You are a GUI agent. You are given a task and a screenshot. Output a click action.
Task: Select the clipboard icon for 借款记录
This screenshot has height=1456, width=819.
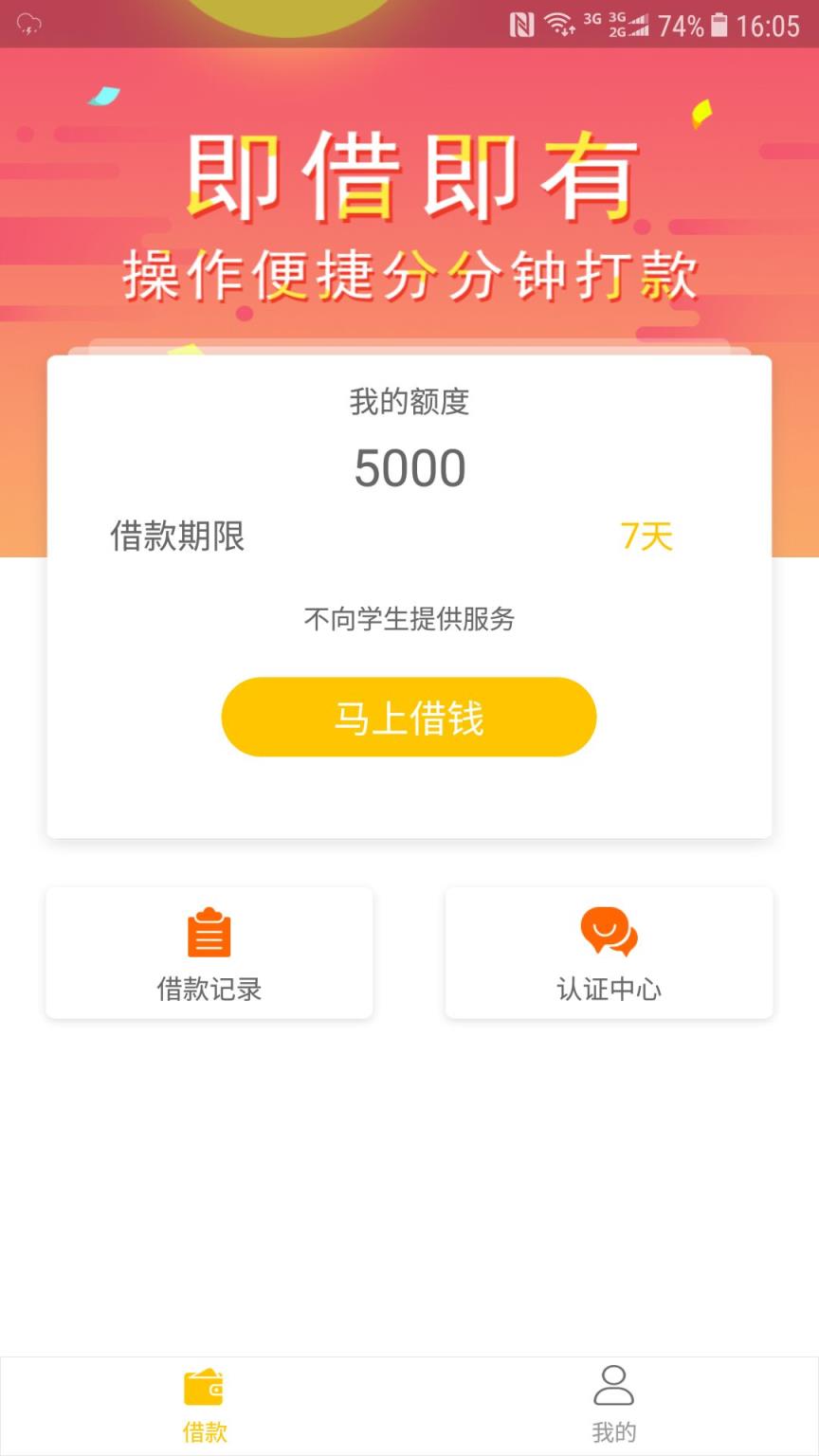pyautogui.click(x=209, y=934)
